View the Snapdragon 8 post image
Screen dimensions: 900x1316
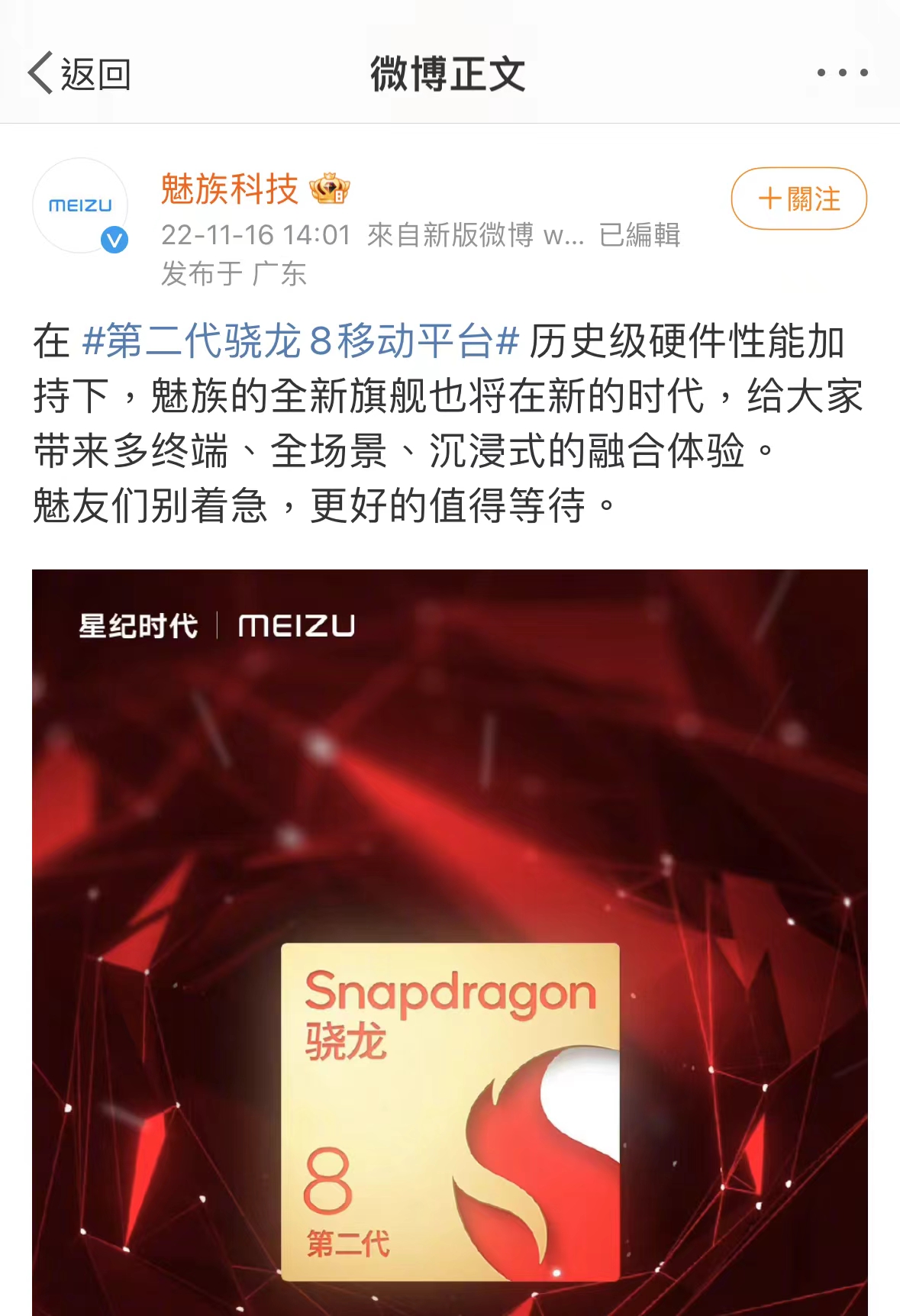pos(450,942)
